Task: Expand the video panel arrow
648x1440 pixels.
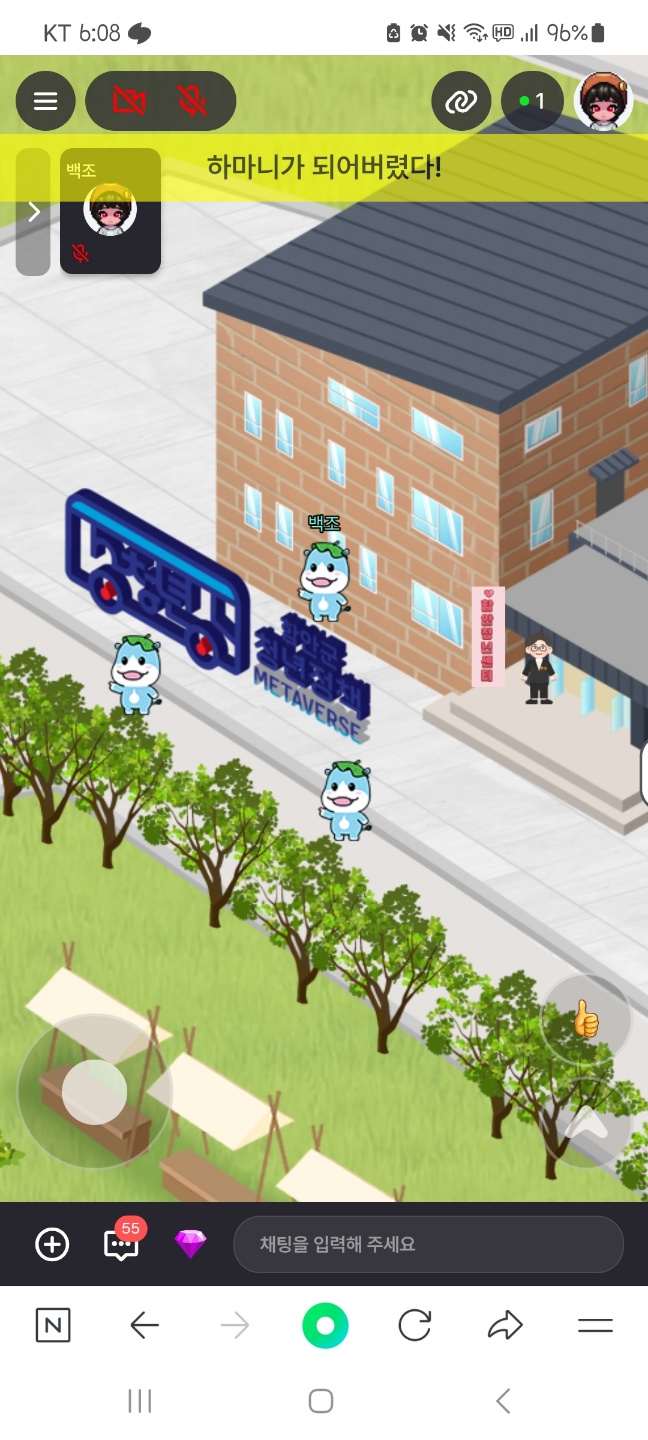Action: 33,212
